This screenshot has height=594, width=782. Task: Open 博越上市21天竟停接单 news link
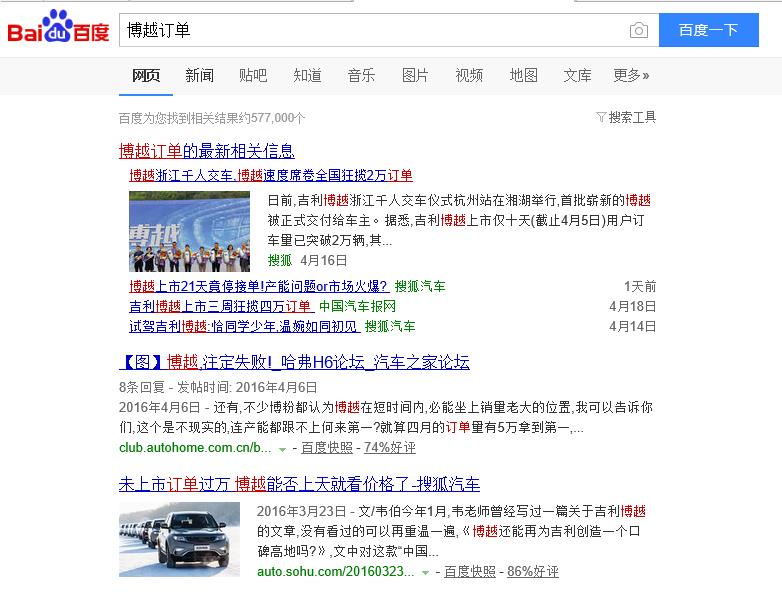(258, 287)
